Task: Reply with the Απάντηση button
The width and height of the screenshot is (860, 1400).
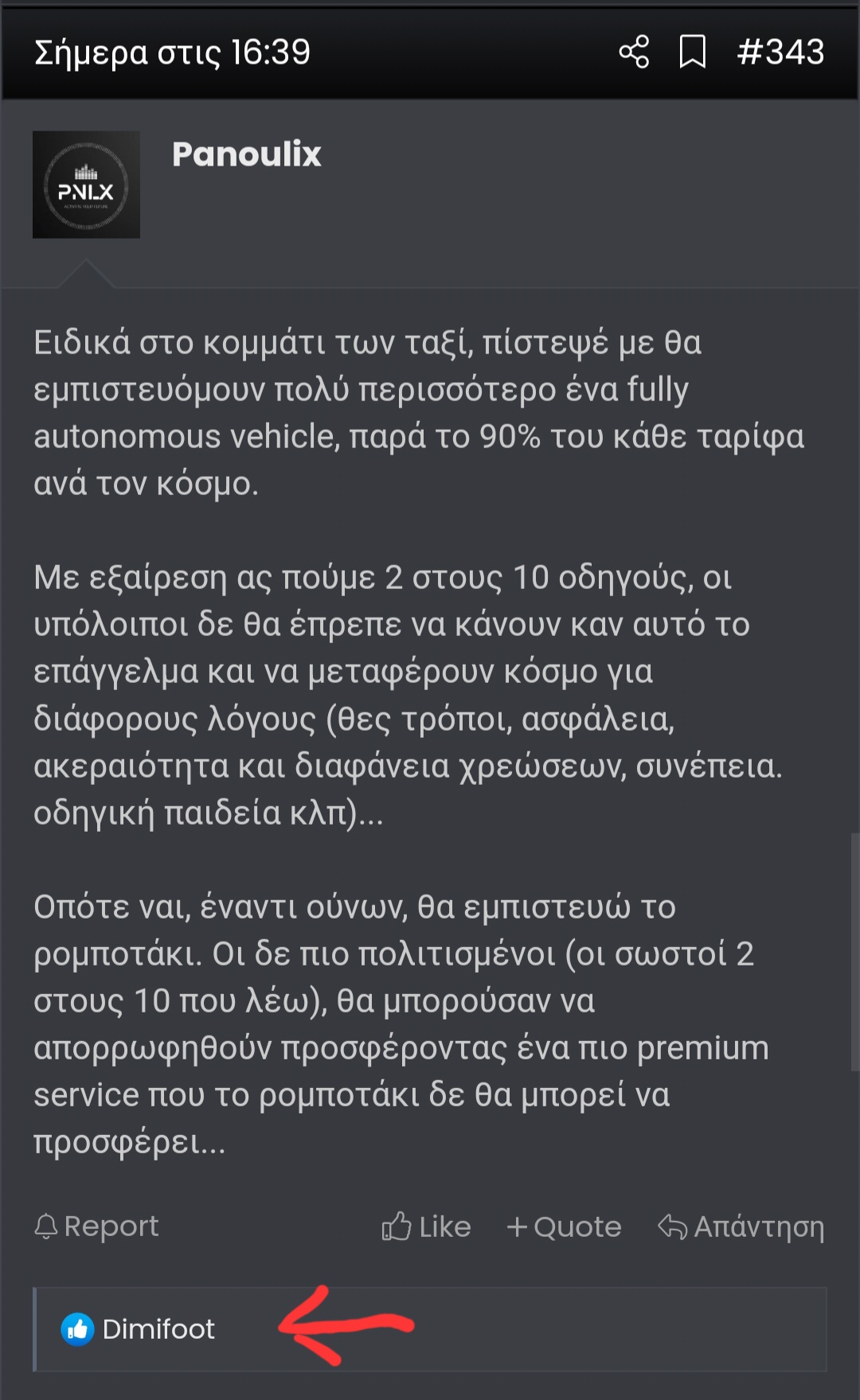Action: coord(741,1226)
